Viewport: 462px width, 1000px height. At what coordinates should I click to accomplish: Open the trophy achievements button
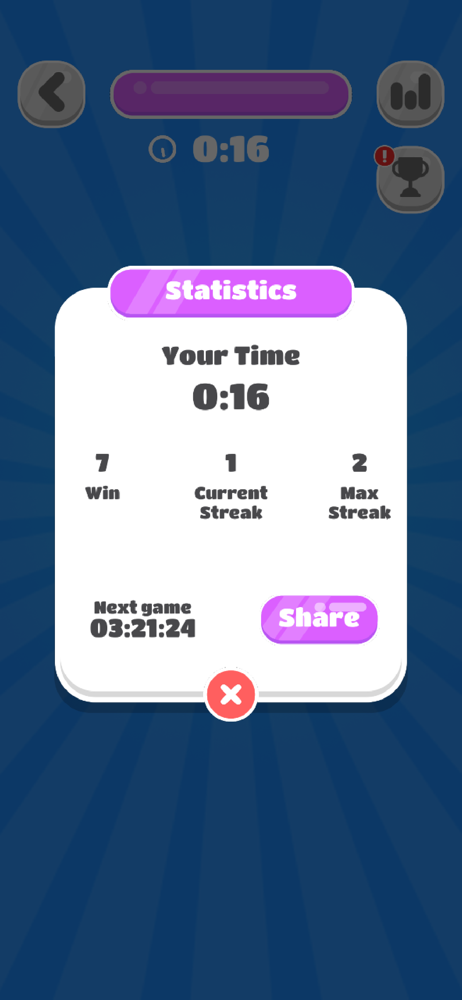pos(410,179)
